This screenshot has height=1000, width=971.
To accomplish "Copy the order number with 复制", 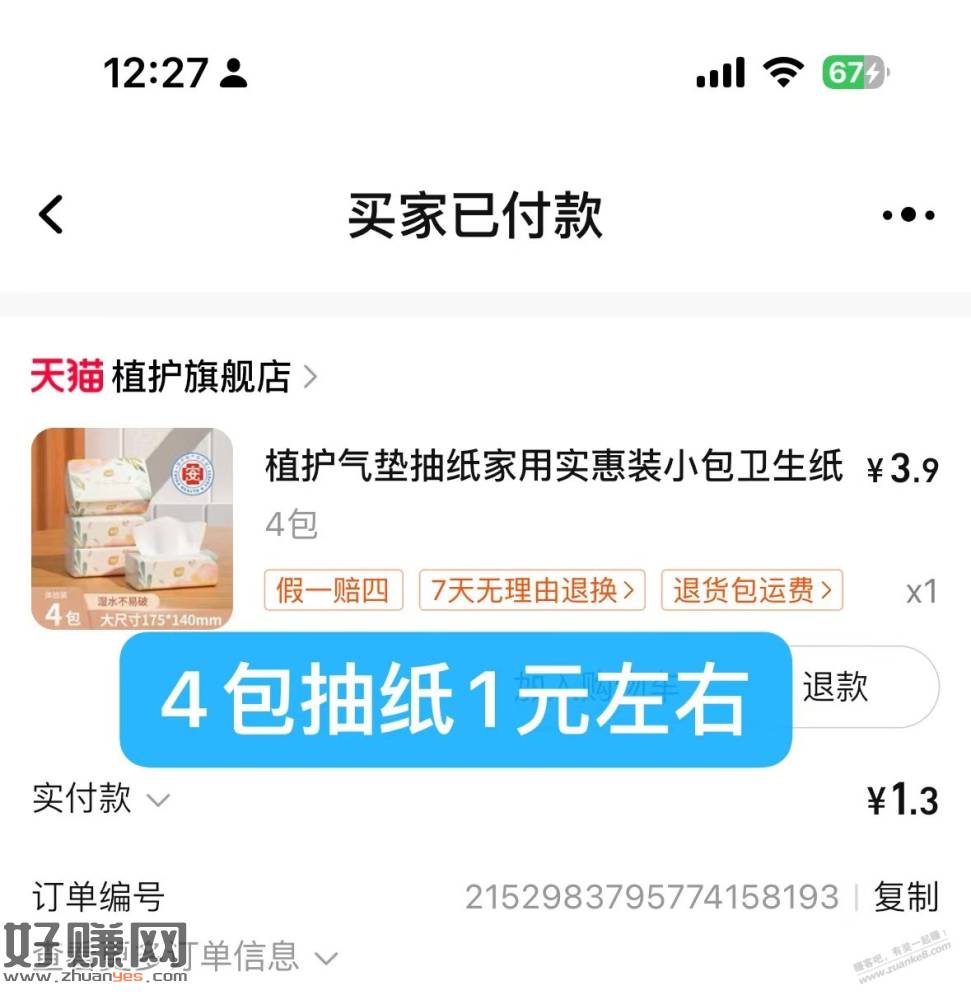I will 906,897.
